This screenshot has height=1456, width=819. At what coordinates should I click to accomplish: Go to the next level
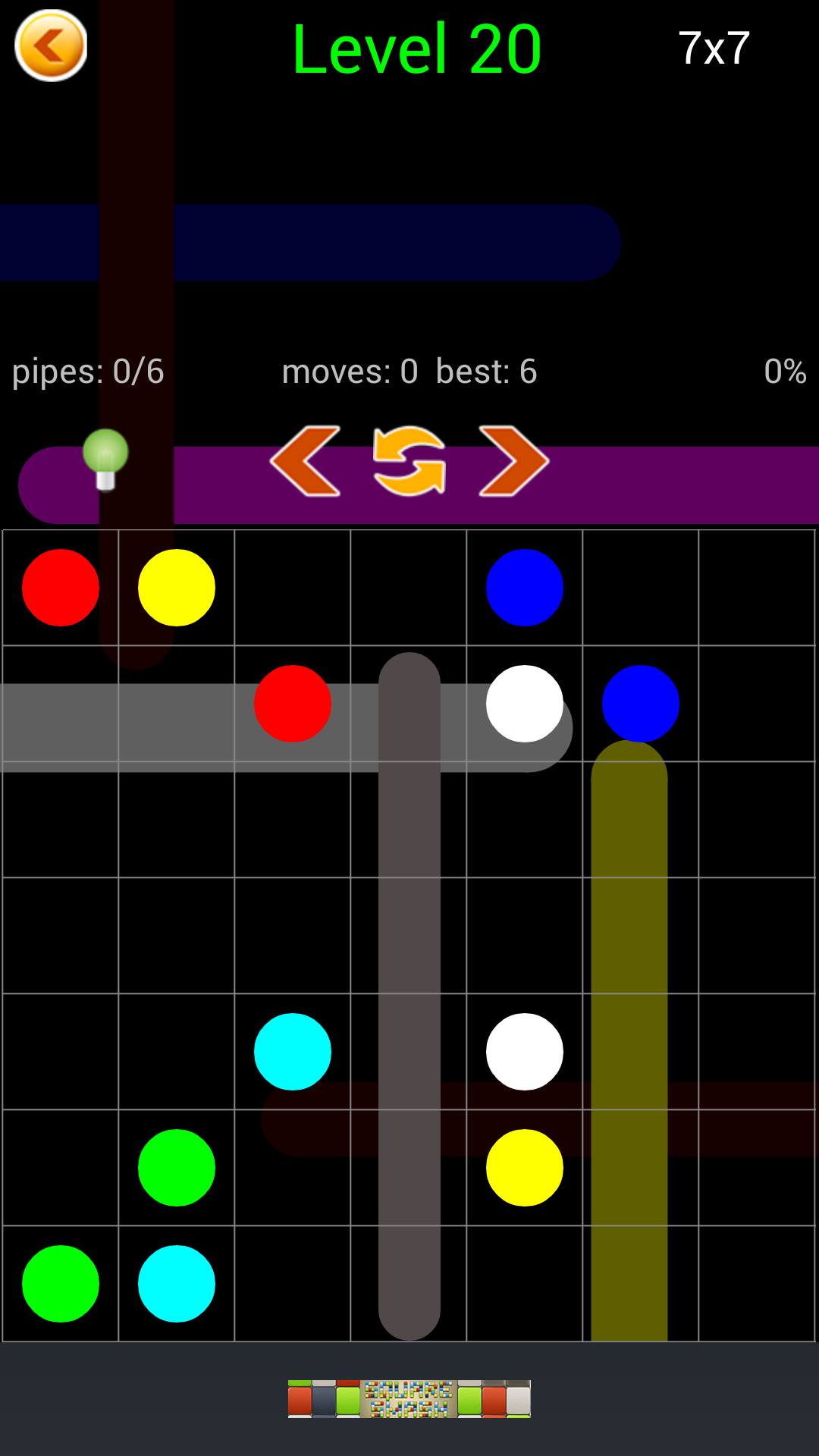pos(513,461)
